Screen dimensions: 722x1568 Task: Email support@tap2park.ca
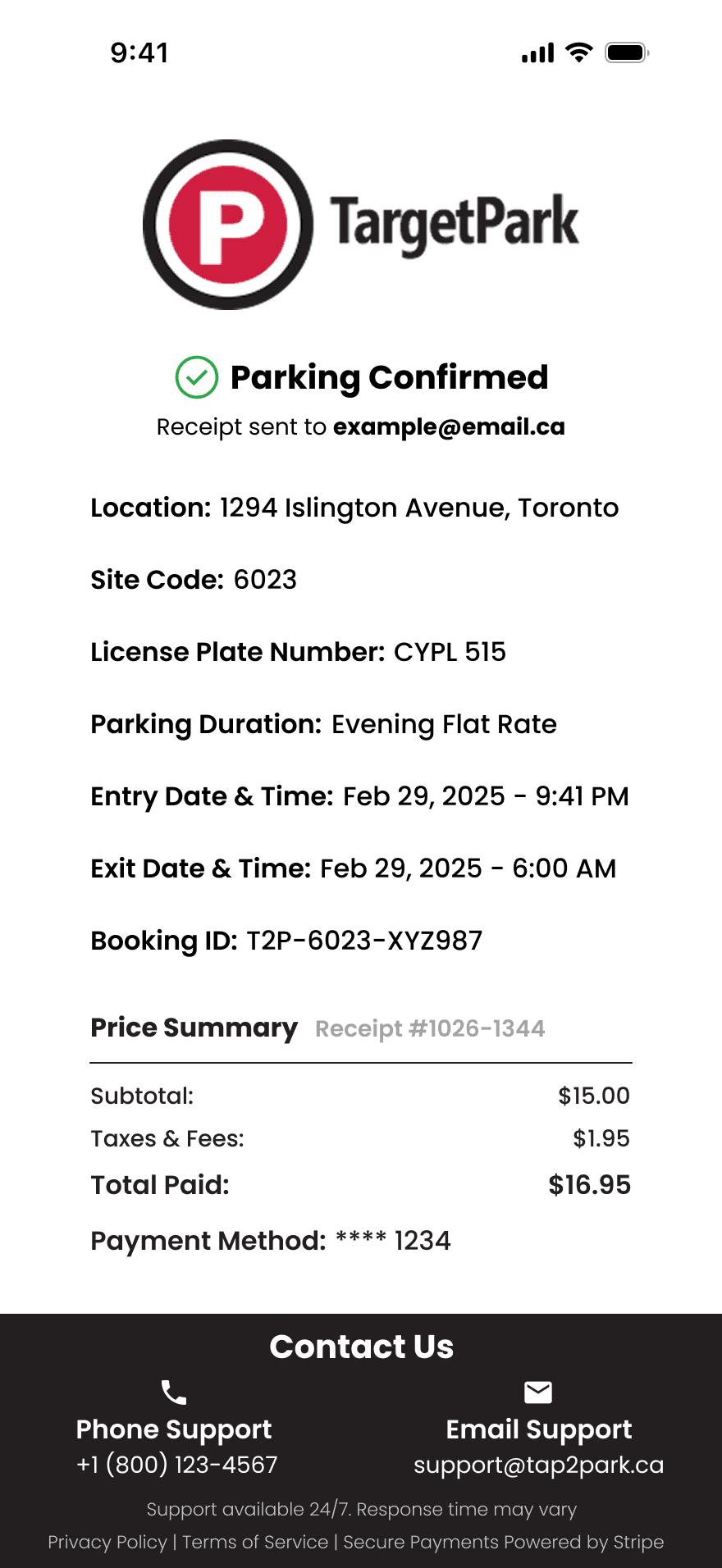pyautogui.click(x=538, y=1465)
